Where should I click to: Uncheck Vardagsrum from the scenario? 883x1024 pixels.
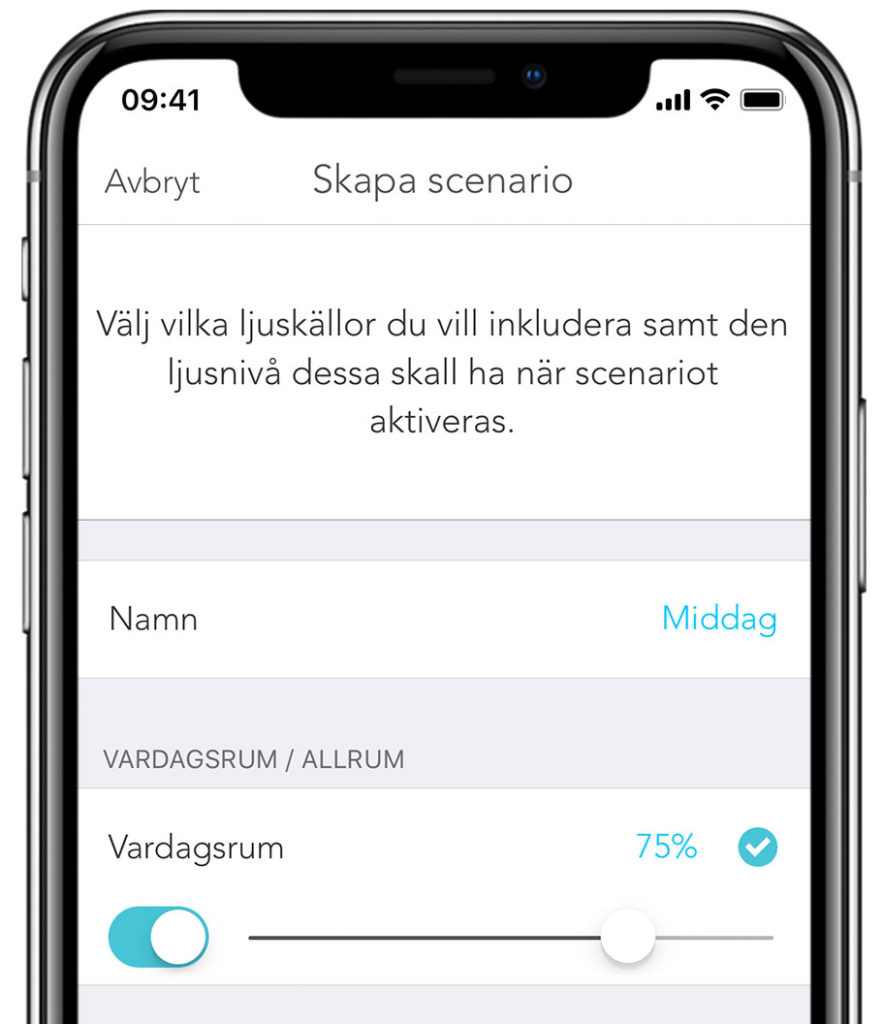pyautogui.click(x=757, y=848)
